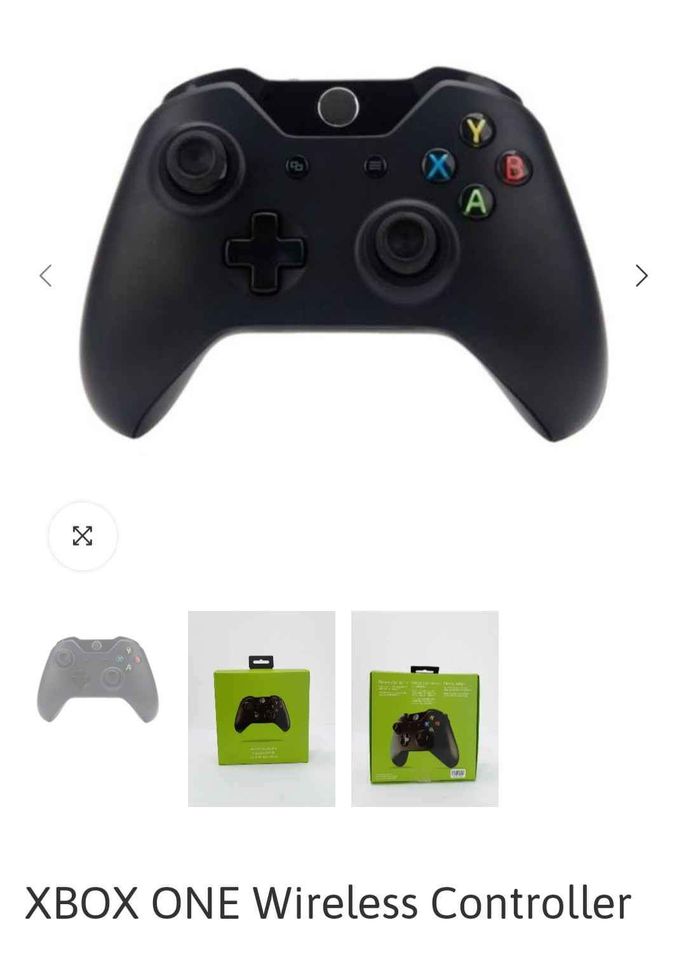
Task: Show the next product image
Action: coord(641,276)
